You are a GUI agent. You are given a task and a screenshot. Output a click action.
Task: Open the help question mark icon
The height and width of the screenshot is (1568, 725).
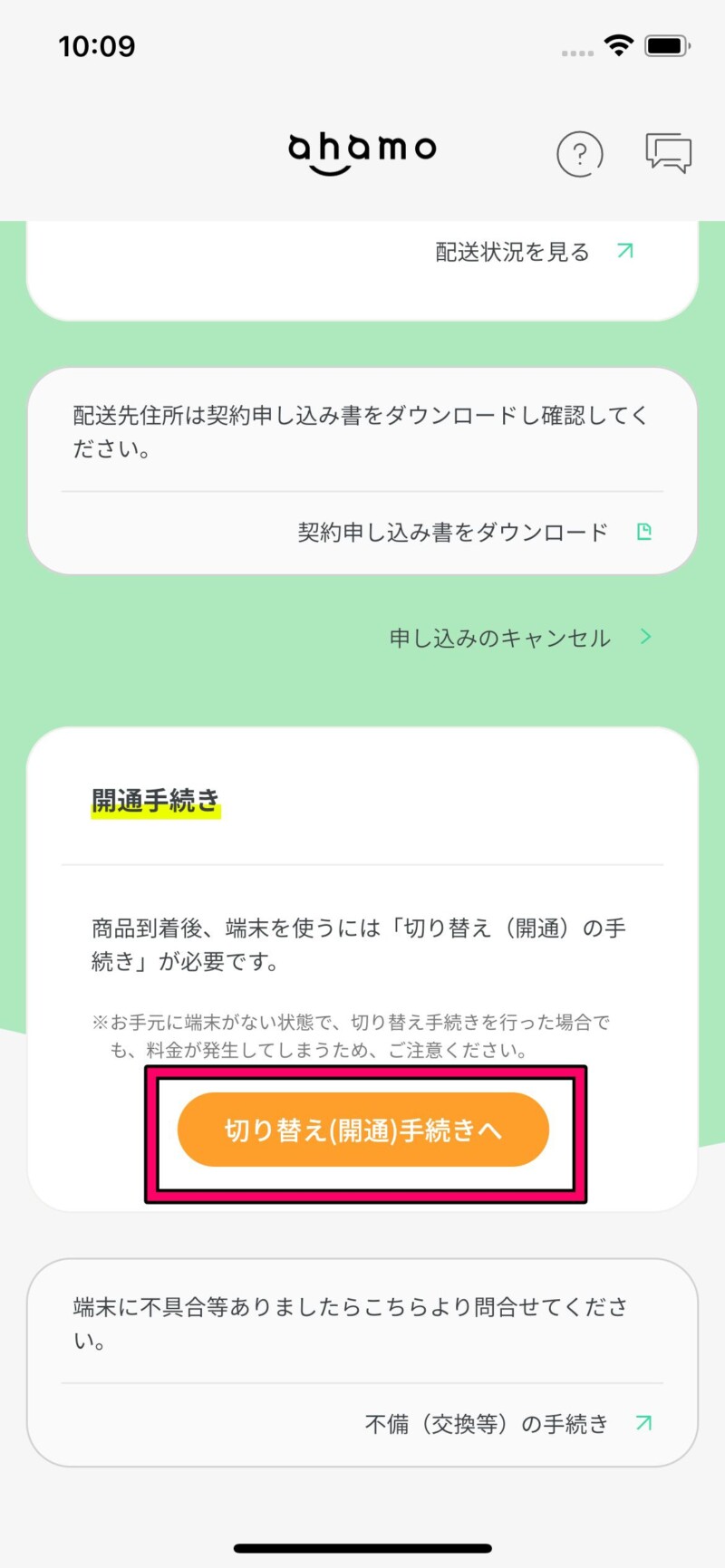[x=579, y=154]
